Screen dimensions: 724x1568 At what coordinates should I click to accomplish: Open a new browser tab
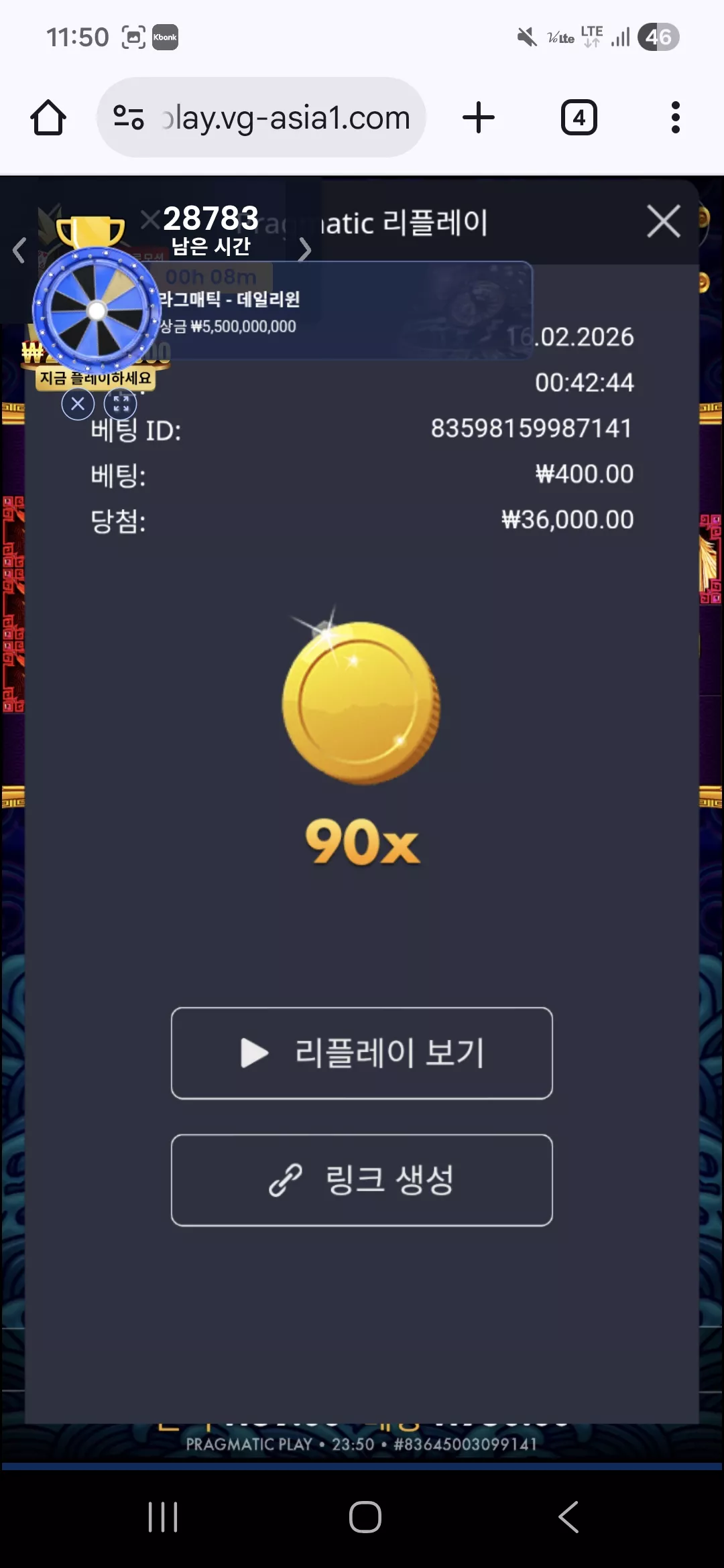click(x=479, y=118)
